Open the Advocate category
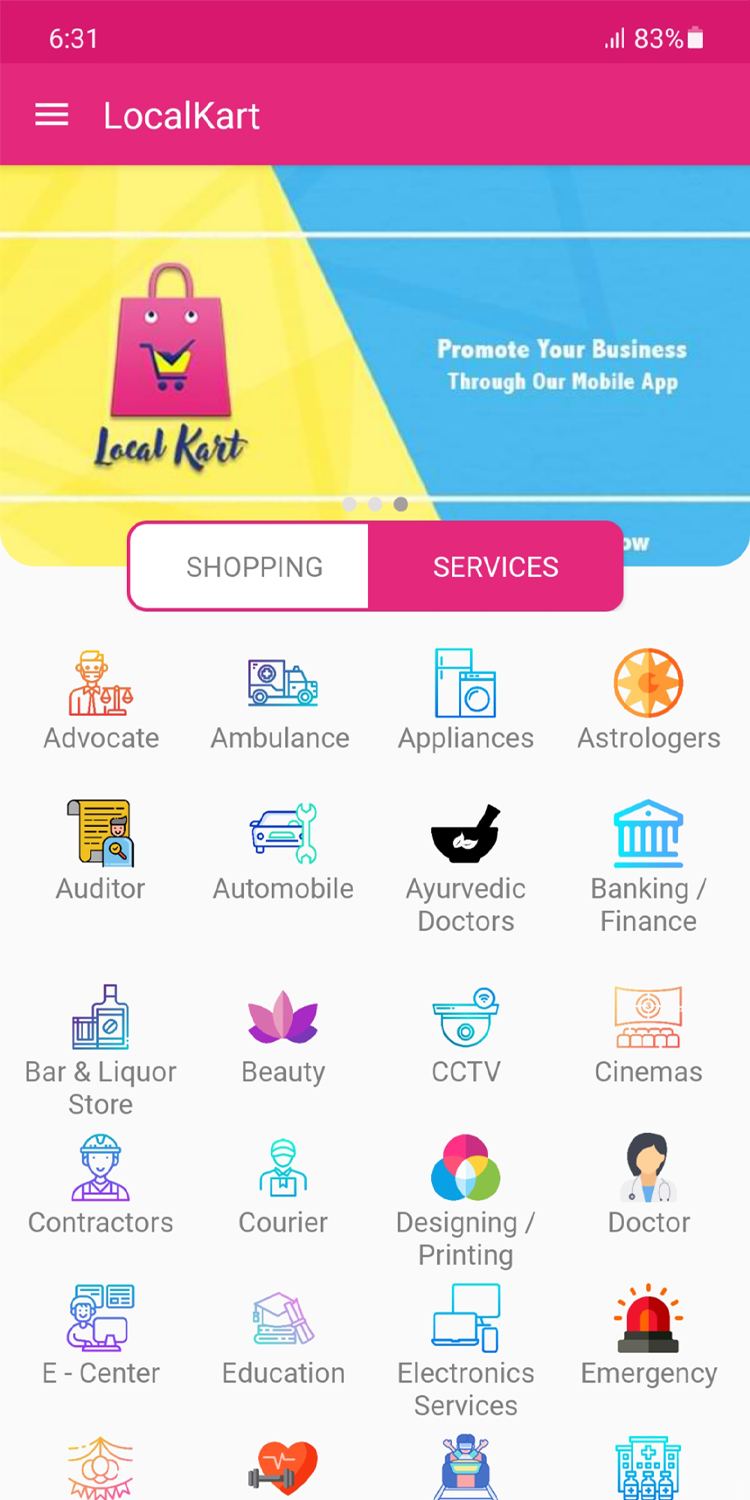Viewport: 750px width, 1500px height. coord(101,700)
